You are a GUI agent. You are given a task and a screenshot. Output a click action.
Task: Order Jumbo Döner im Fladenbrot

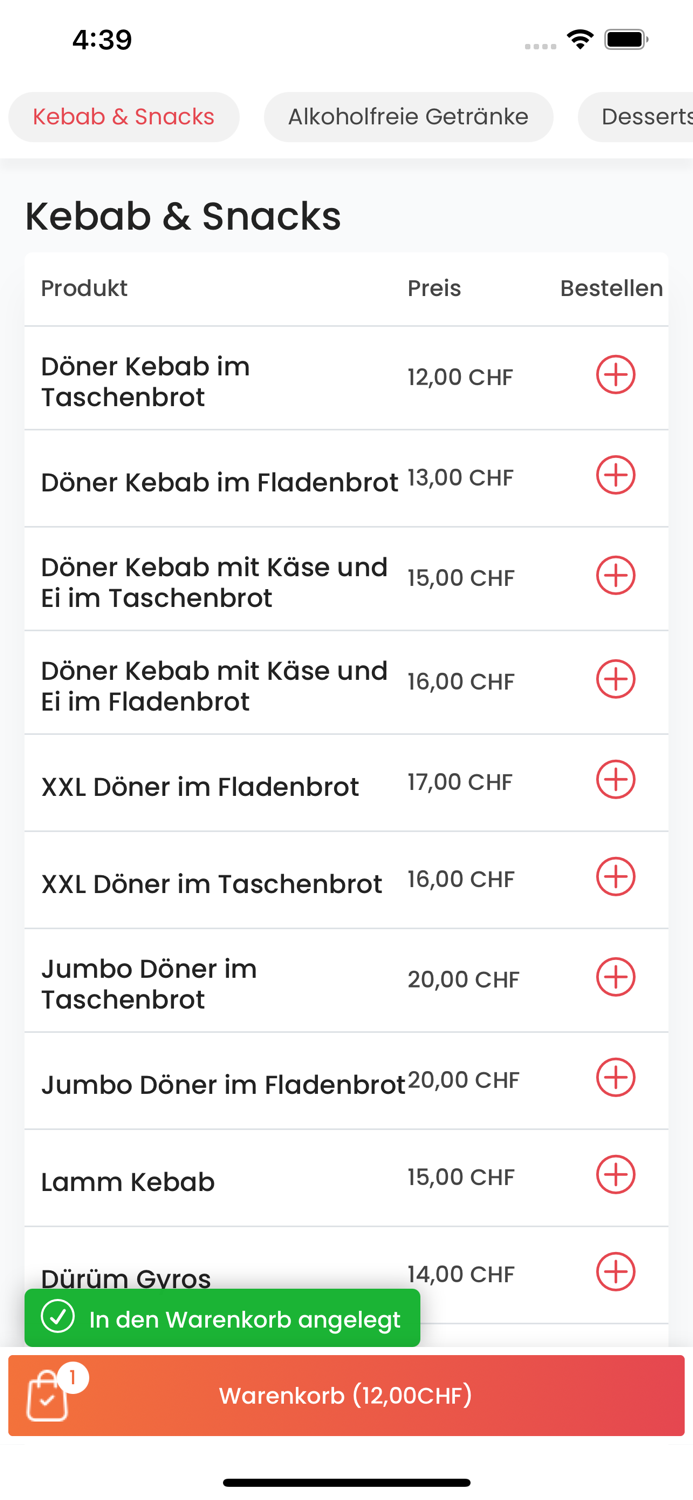tap(615, 1078)
